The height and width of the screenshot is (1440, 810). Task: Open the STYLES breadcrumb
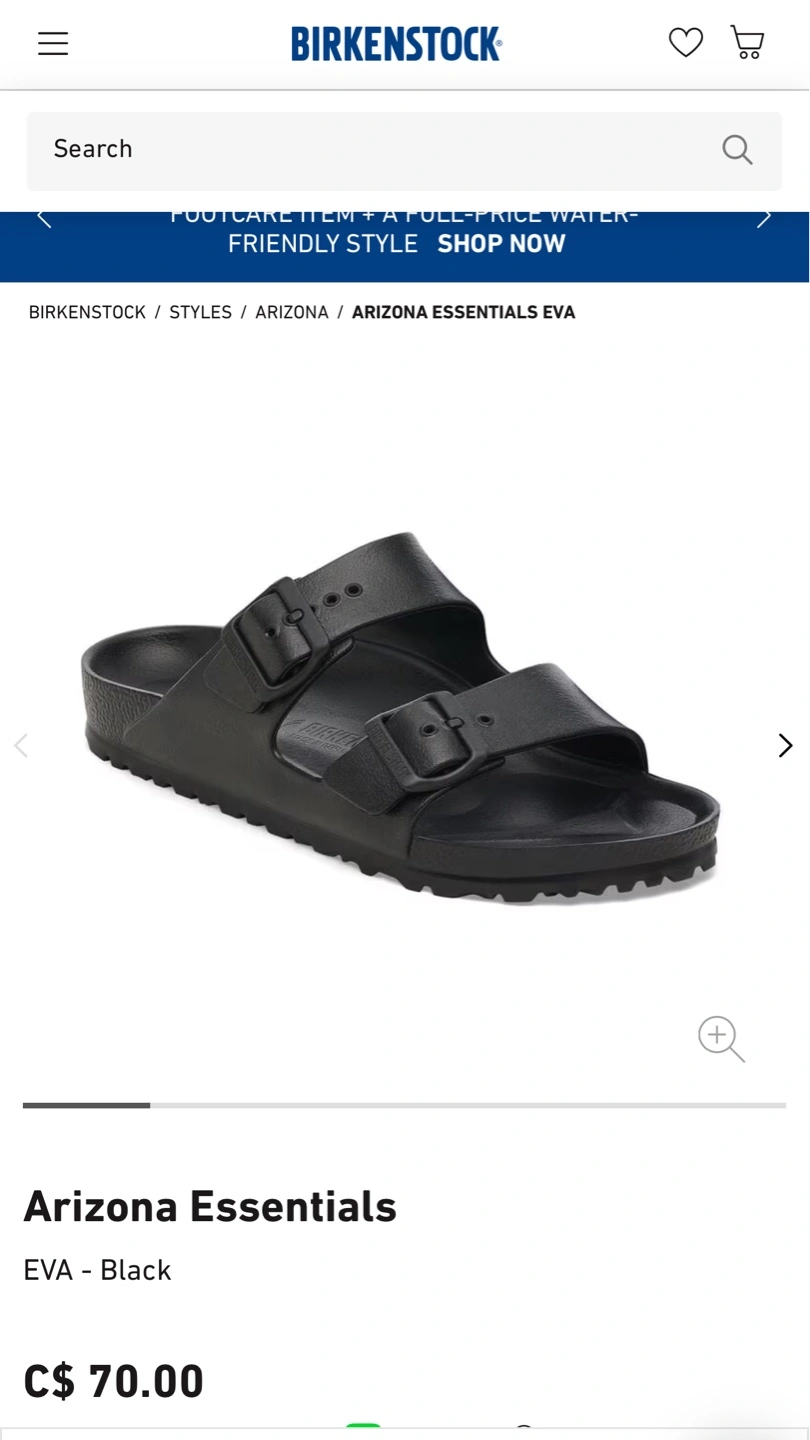pyautogui.click(x=200, y=312)
